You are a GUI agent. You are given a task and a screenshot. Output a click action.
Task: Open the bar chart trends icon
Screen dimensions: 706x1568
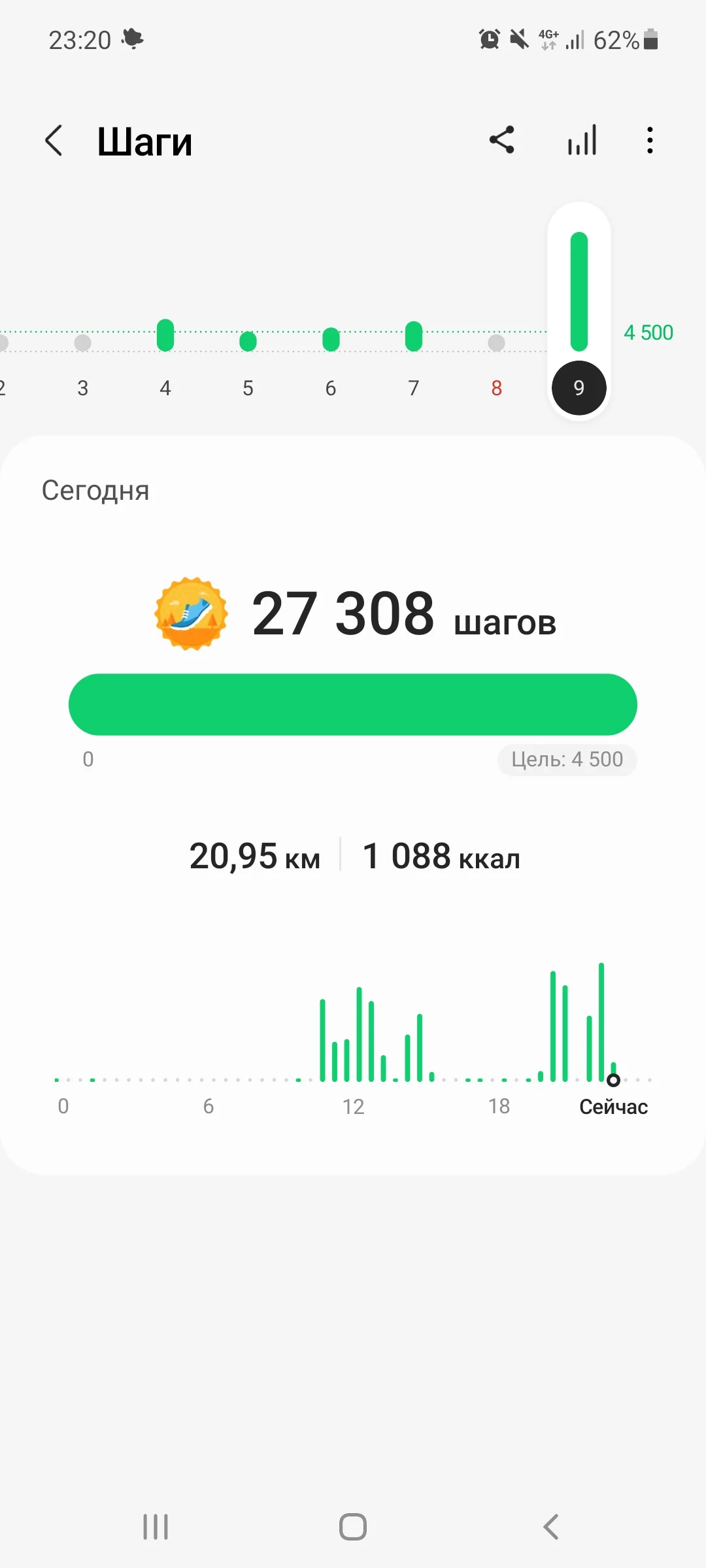580,139
